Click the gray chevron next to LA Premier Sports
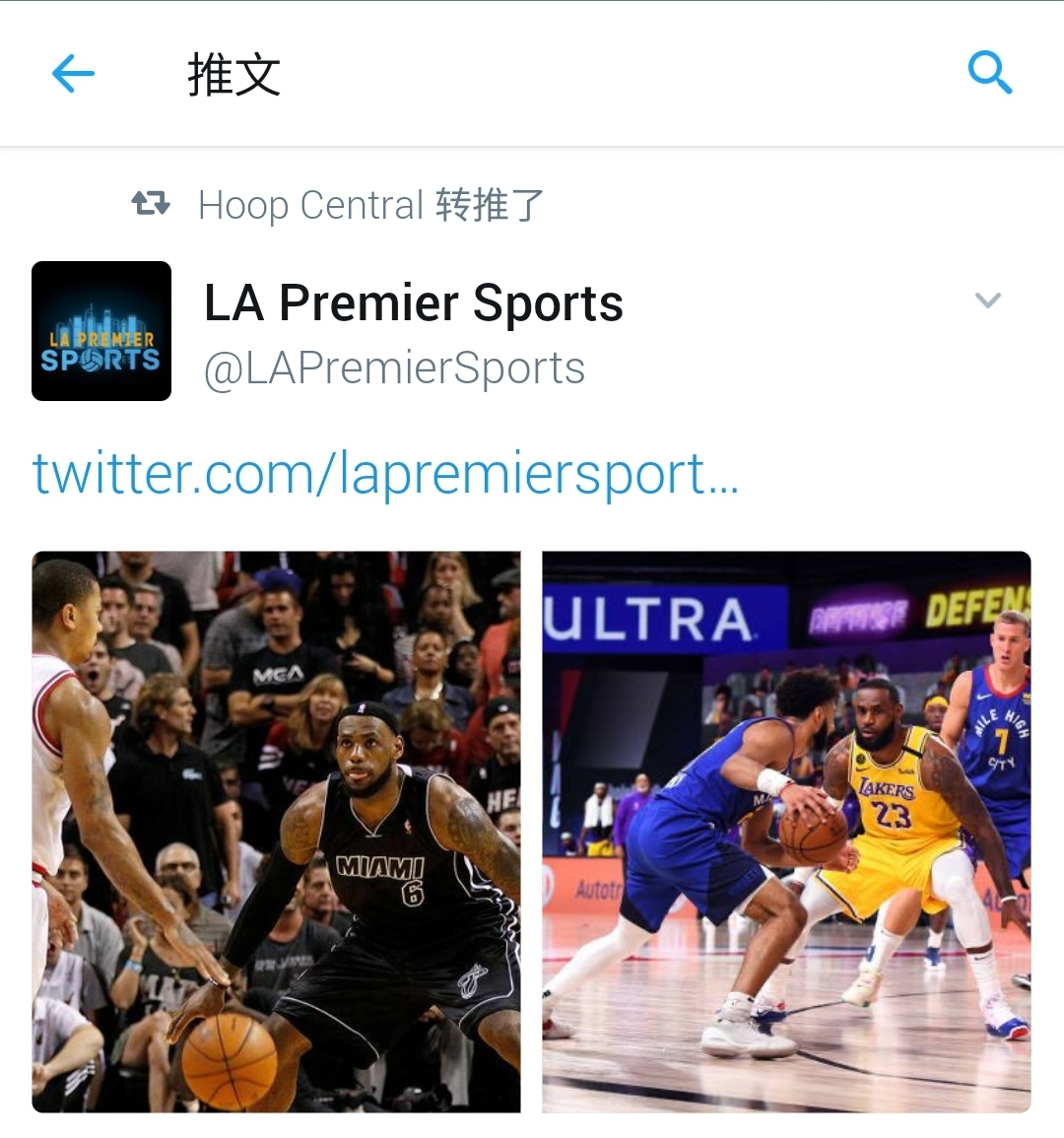The image size is (1064, 1138). pos(987,301)
